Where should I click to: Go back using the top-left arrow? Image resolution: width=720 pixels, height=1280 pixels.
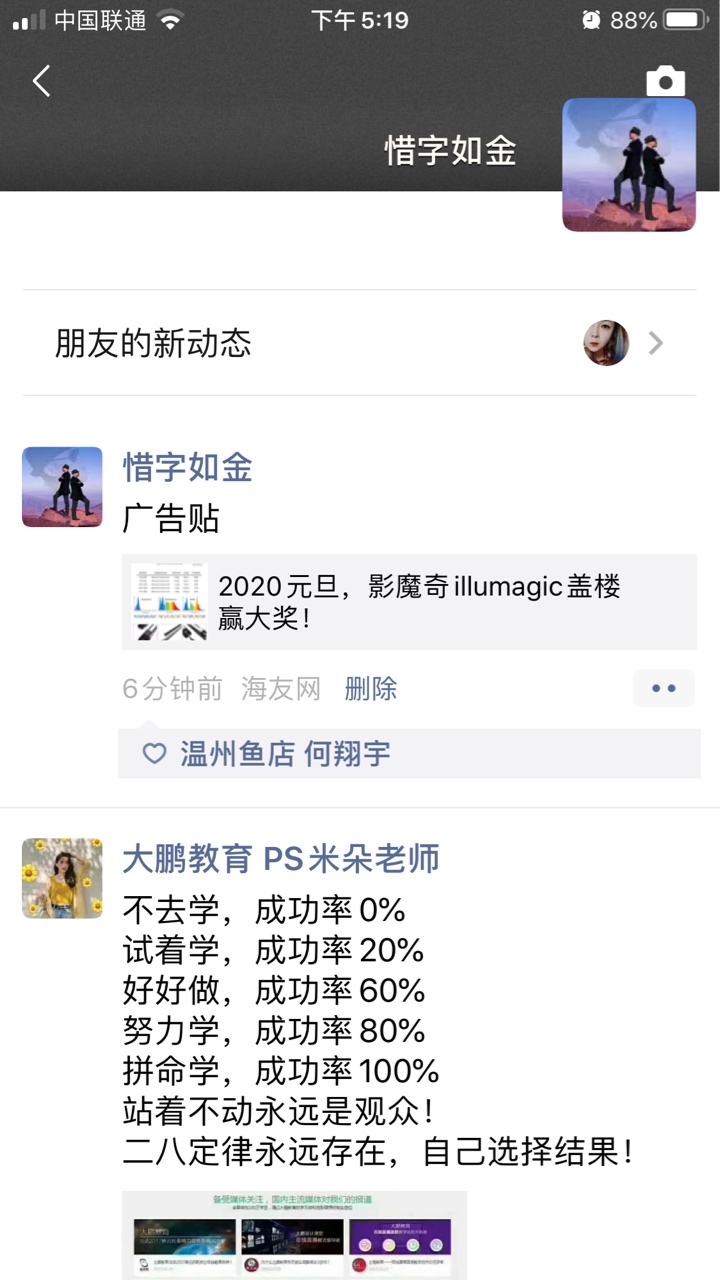point(41,81)
